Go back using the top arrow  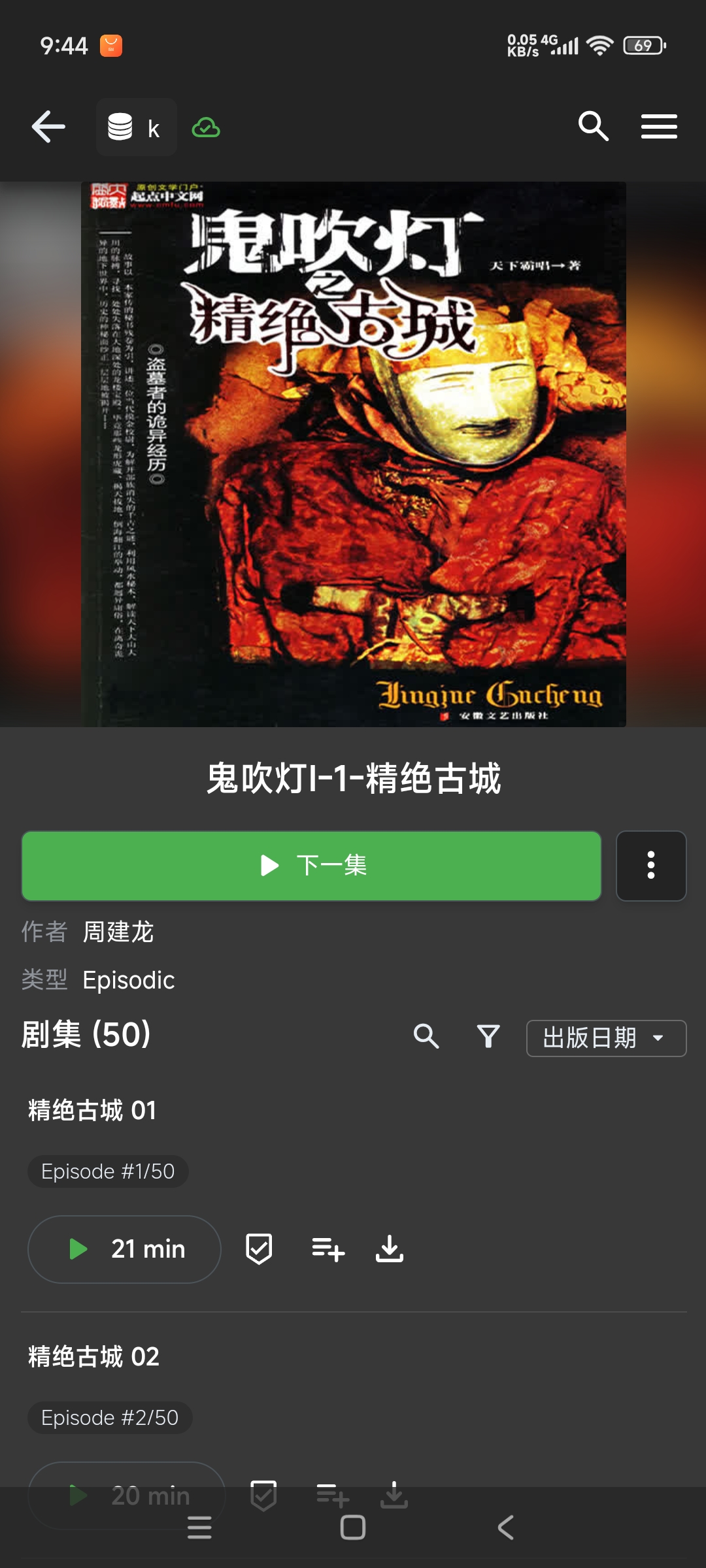(48, 127)
